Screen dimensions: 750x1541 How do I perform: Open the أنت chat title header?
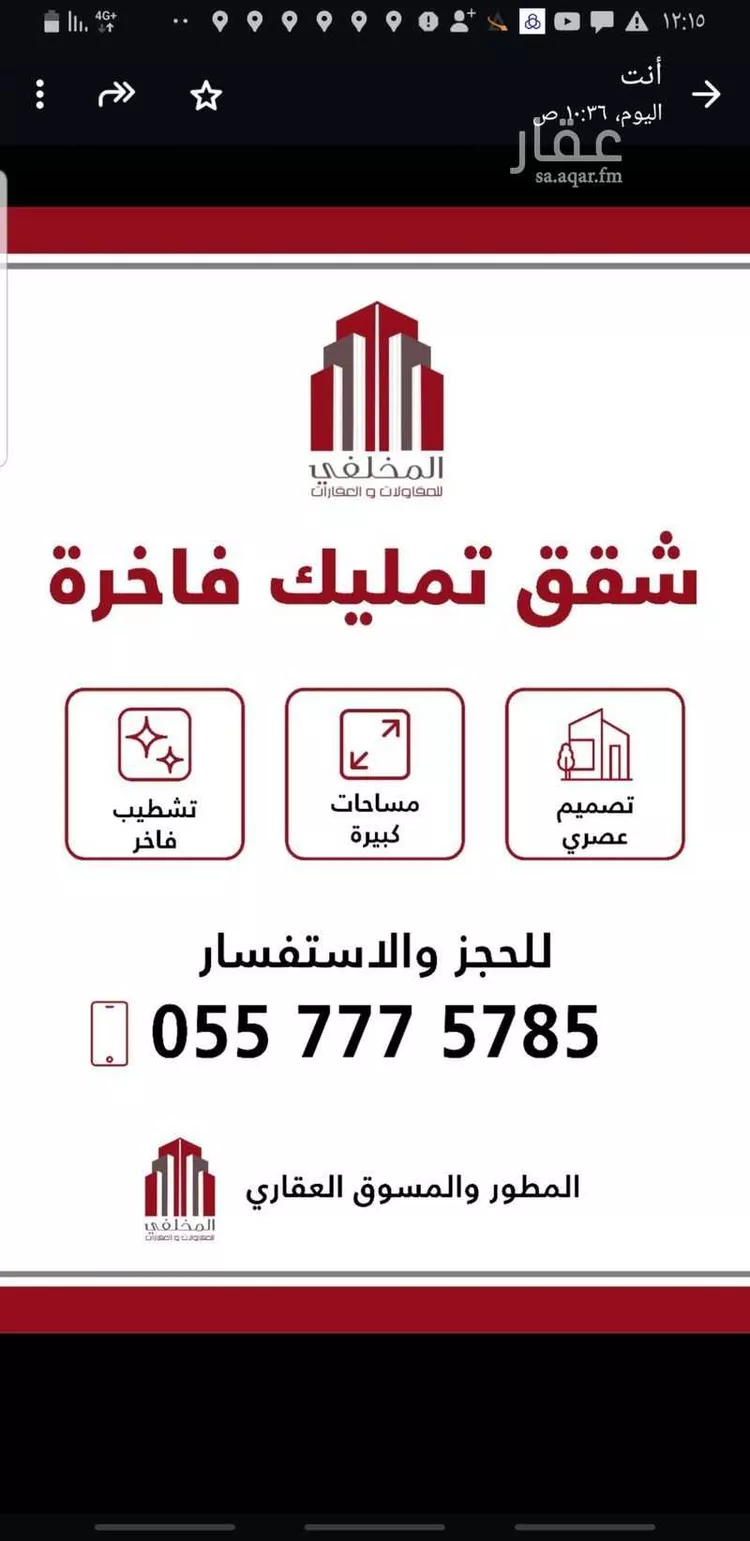(x=640, y=73)
